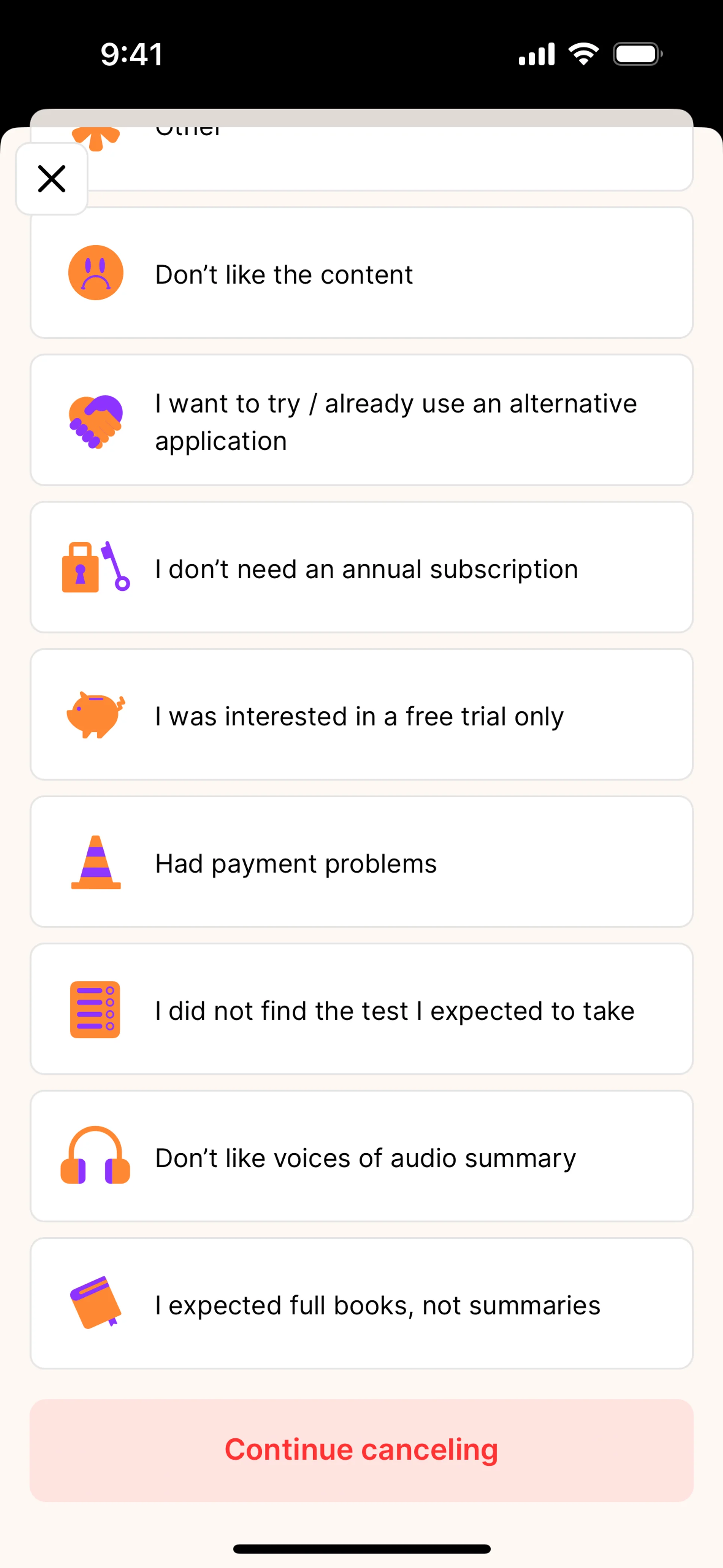Tap the Continue canceling button
The width and height of the screenshot is (723, 1568).
[361, 1450]
